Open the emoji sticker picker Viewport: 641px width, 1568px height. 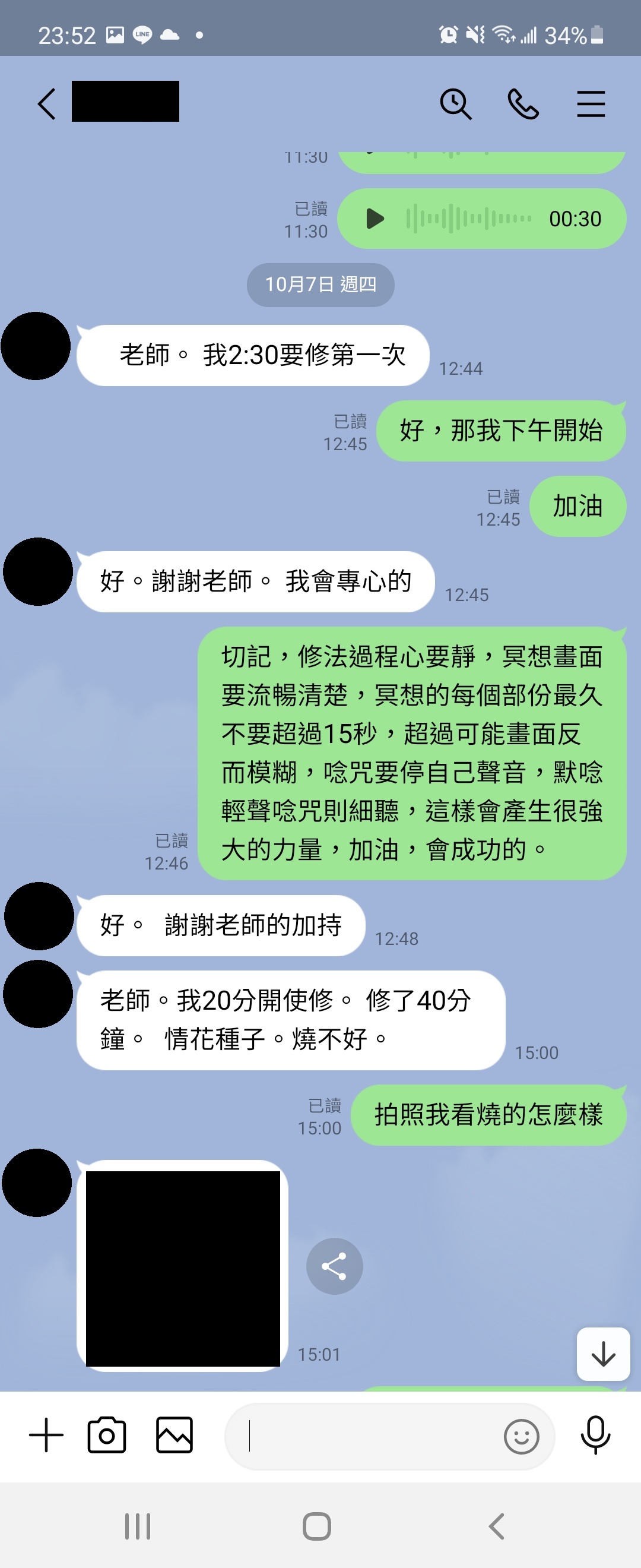coord(521,1437)
